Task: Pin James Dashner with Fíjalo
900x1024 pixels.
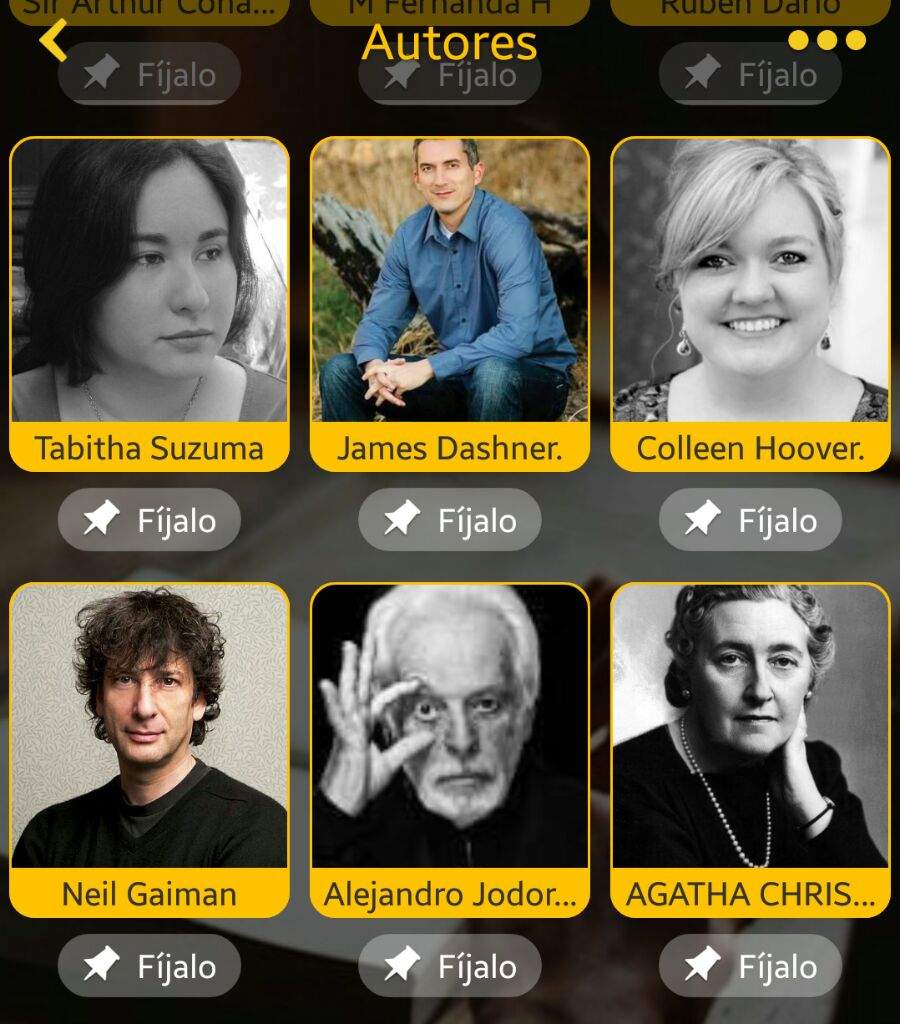Action: (449, 520)
